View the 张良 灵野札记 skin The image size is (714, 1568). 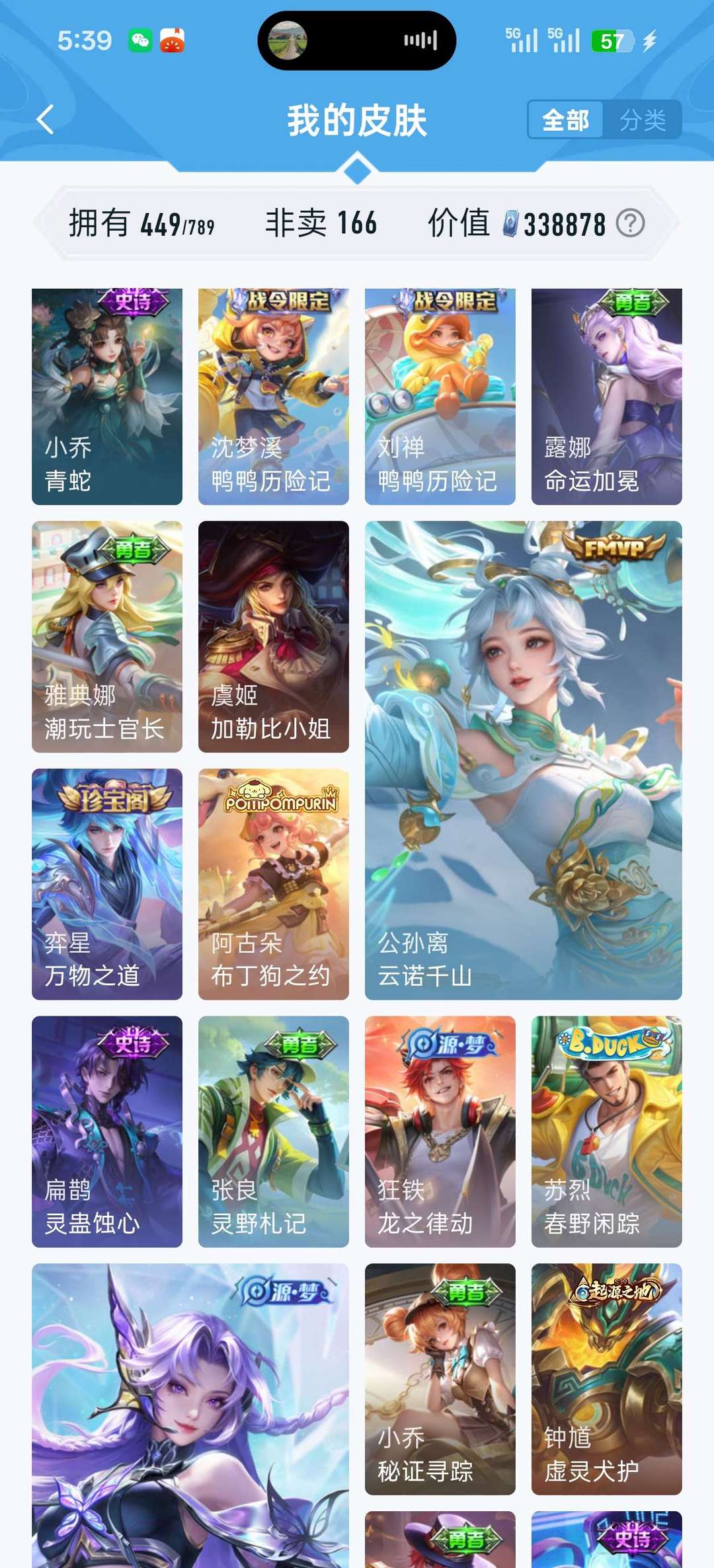(x=274, y=1131)
